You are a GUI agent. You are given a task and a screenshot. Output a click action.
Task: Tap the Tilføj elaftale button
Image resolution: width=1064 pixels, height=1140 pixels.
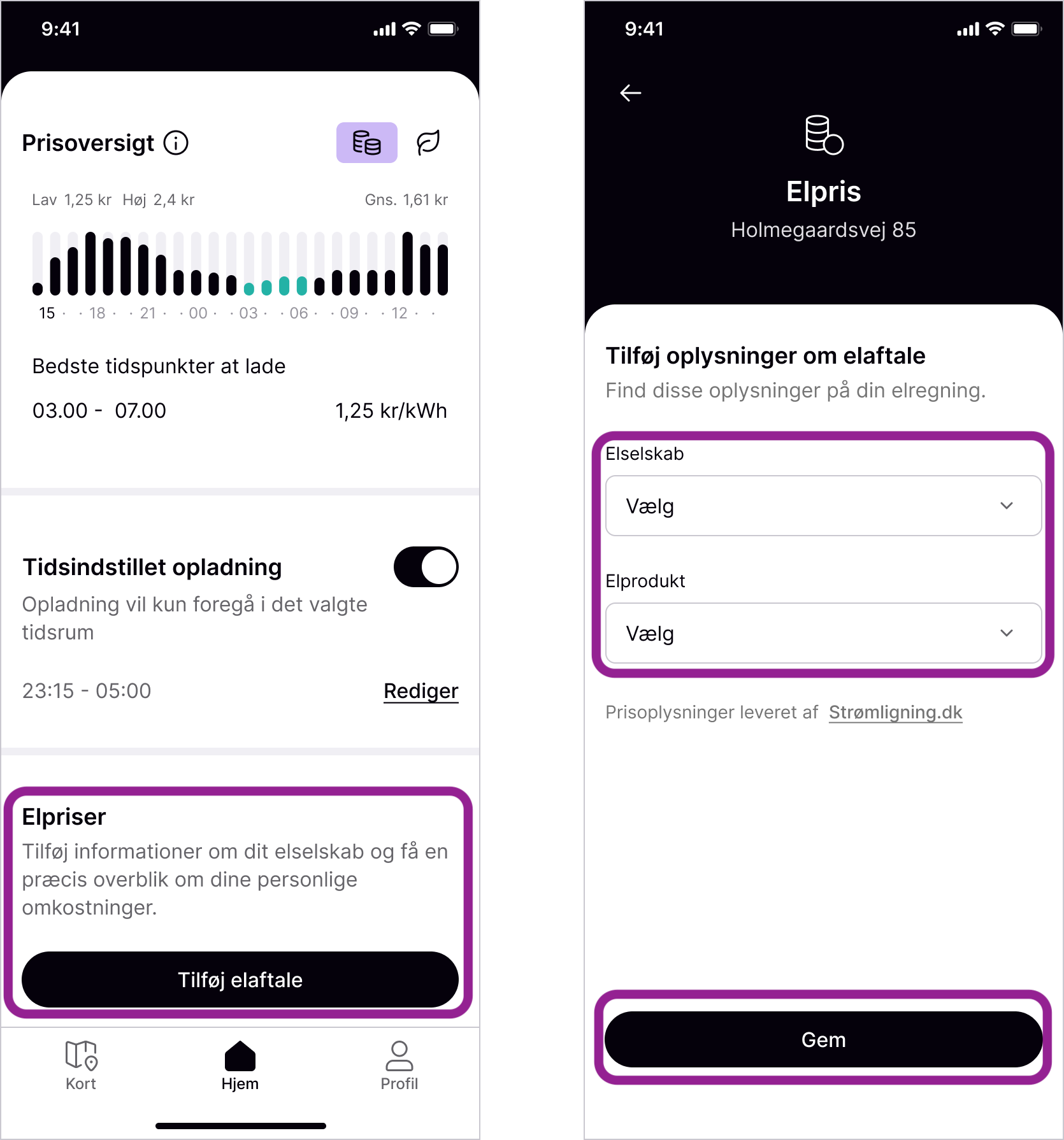(240, 980)
